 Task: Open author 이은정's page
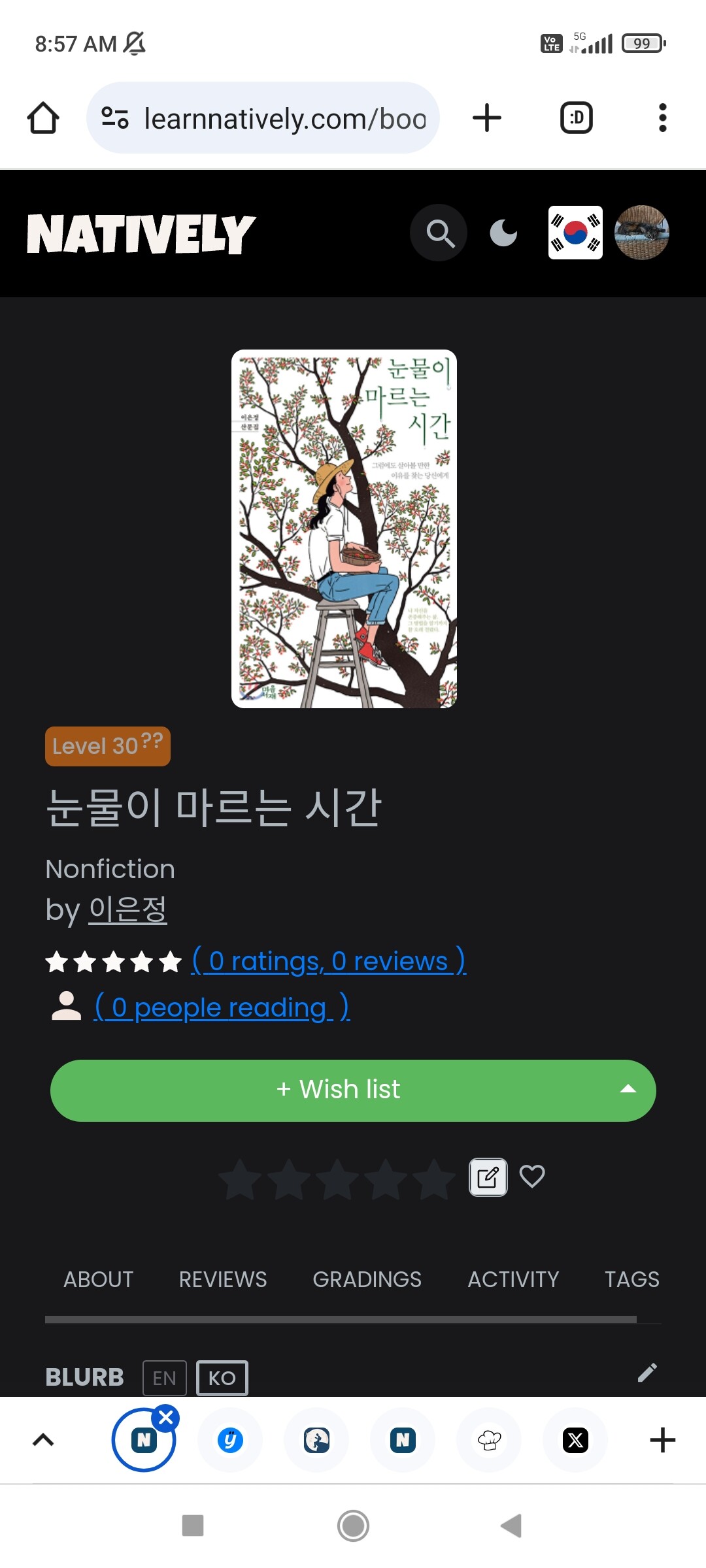click(x=128, y=909)
